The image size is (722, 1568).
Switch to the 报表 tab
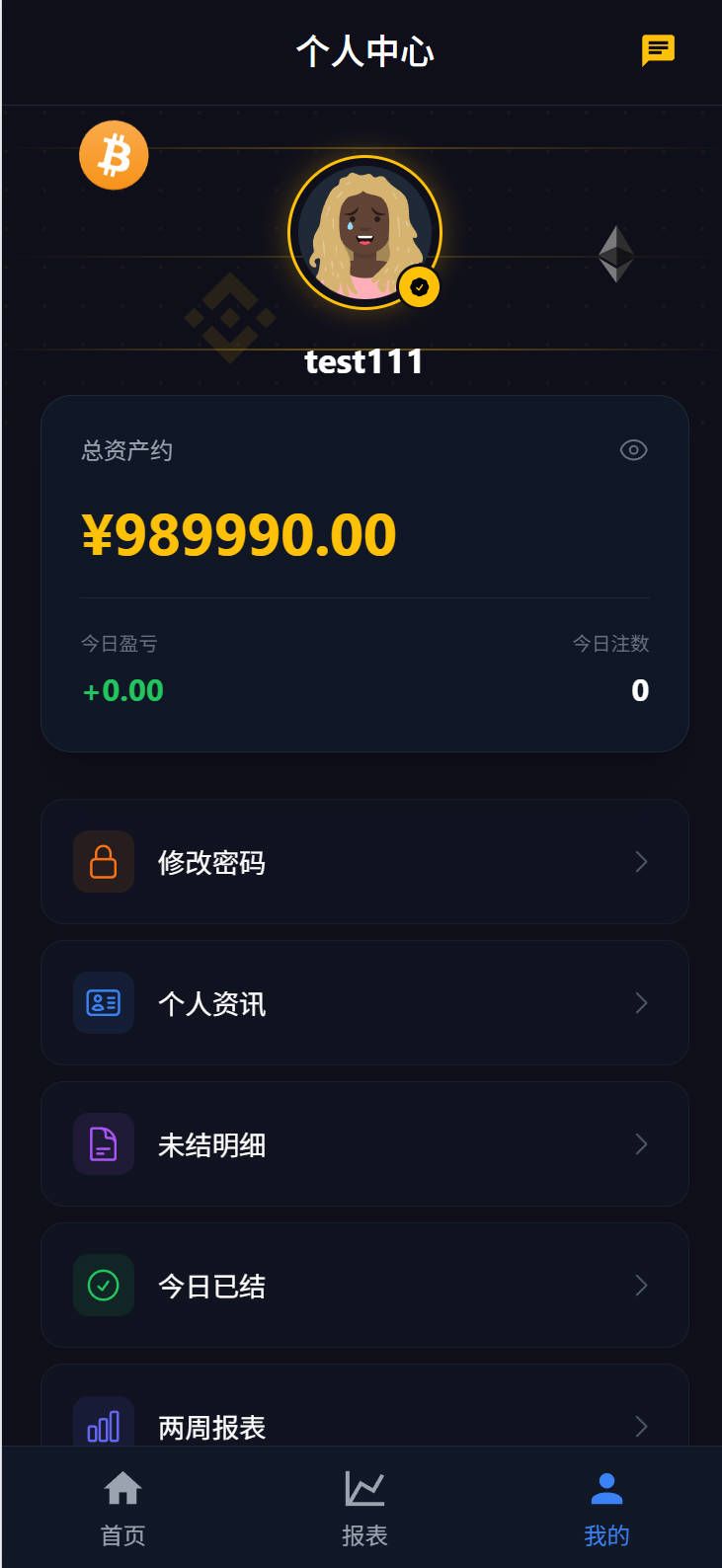pyautogui.click(x=364, y=1508)
